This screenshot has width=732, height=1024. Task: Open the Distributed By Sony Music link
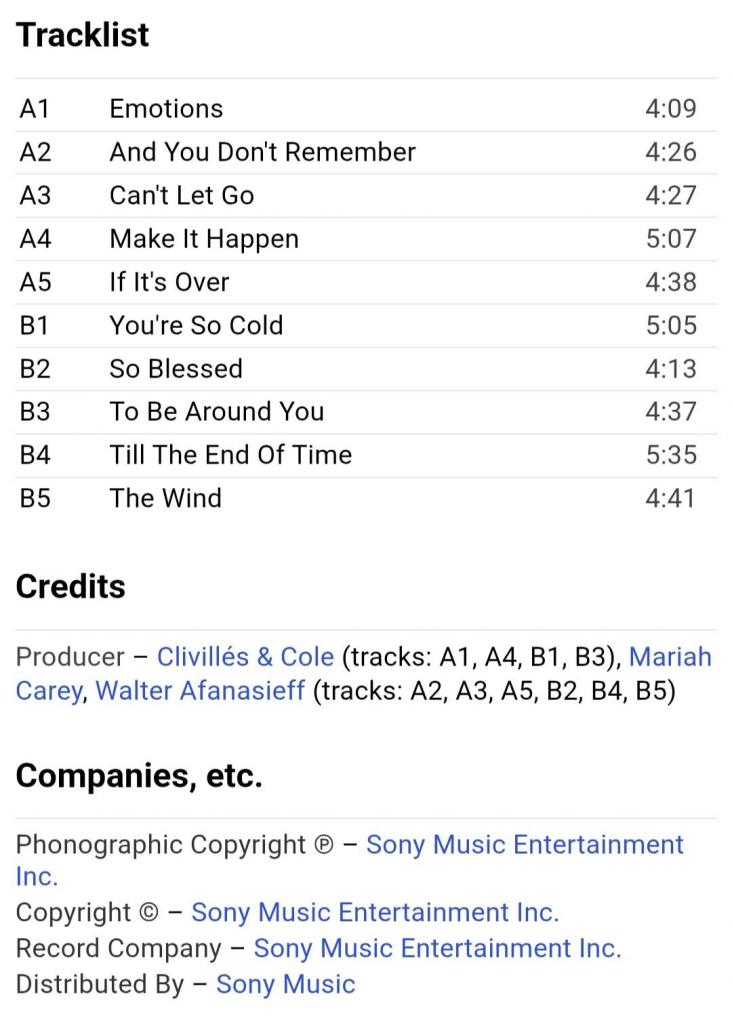[285, 984]
